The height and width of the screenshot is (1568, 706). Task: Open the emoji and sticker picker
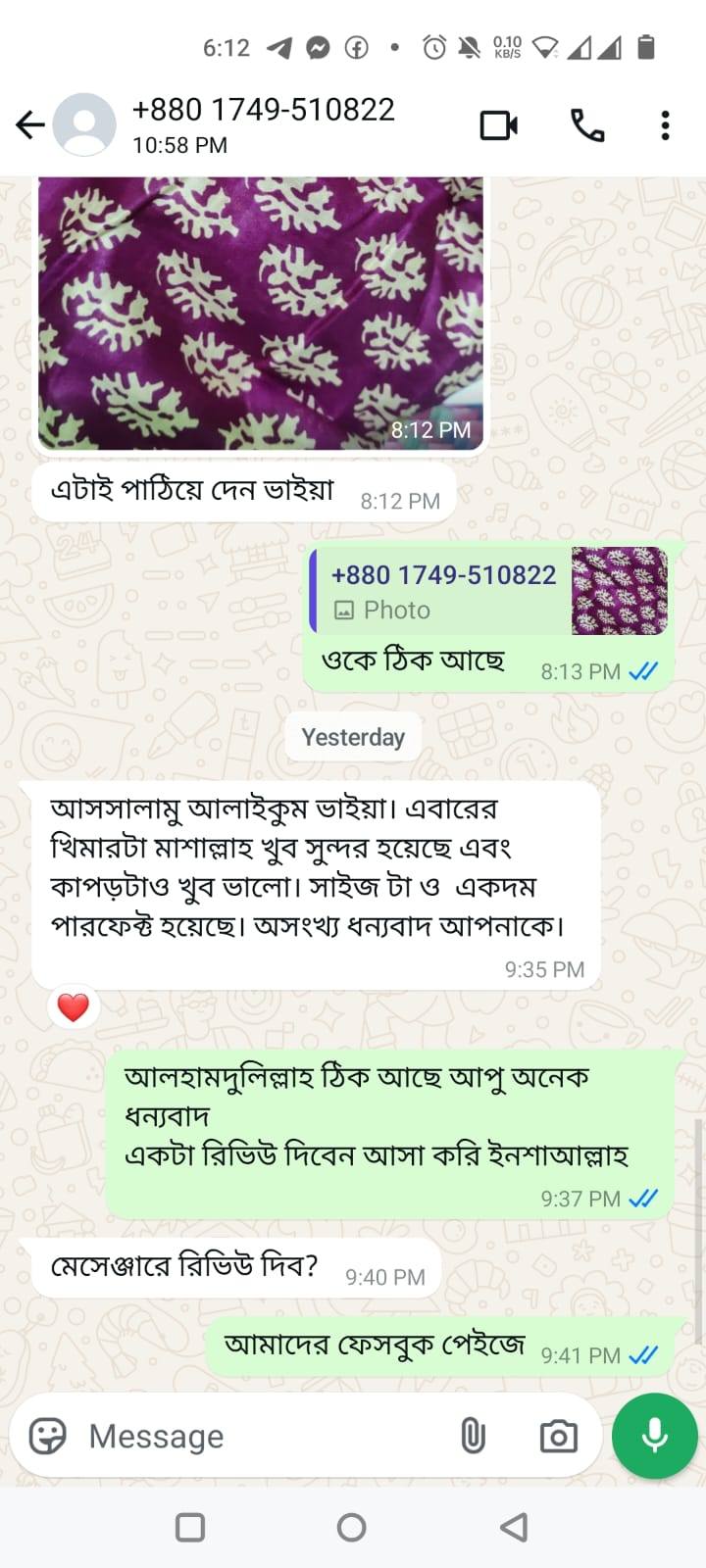coord(47,1436)
